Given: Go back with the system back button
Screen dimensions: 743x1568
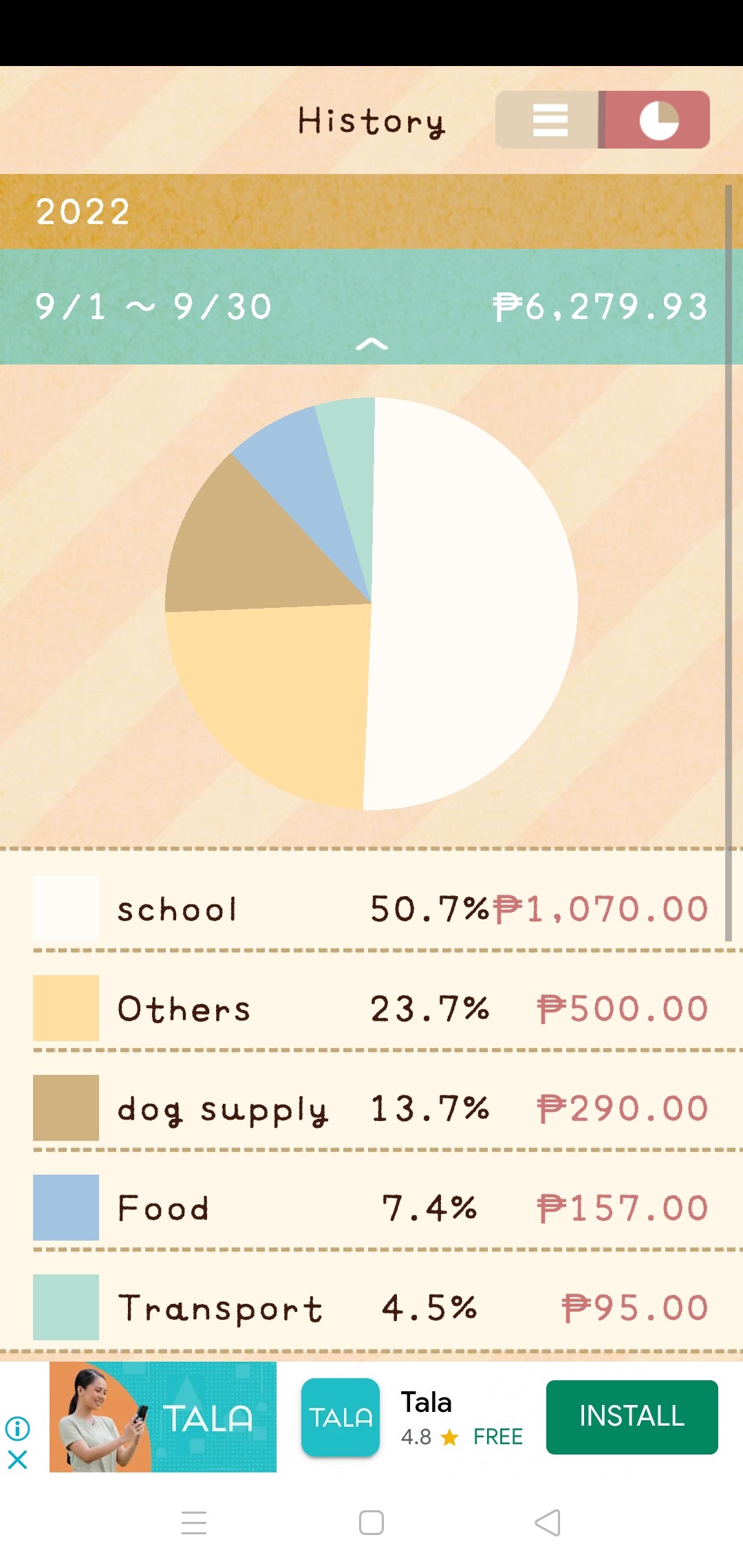Looking at the screenshot, I should 548,1523.
